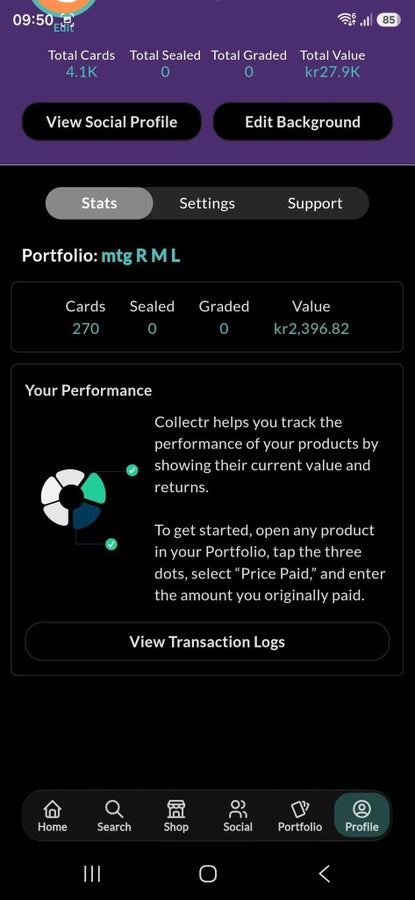Tap Edit on the profile picture

[x=64, y=27]
